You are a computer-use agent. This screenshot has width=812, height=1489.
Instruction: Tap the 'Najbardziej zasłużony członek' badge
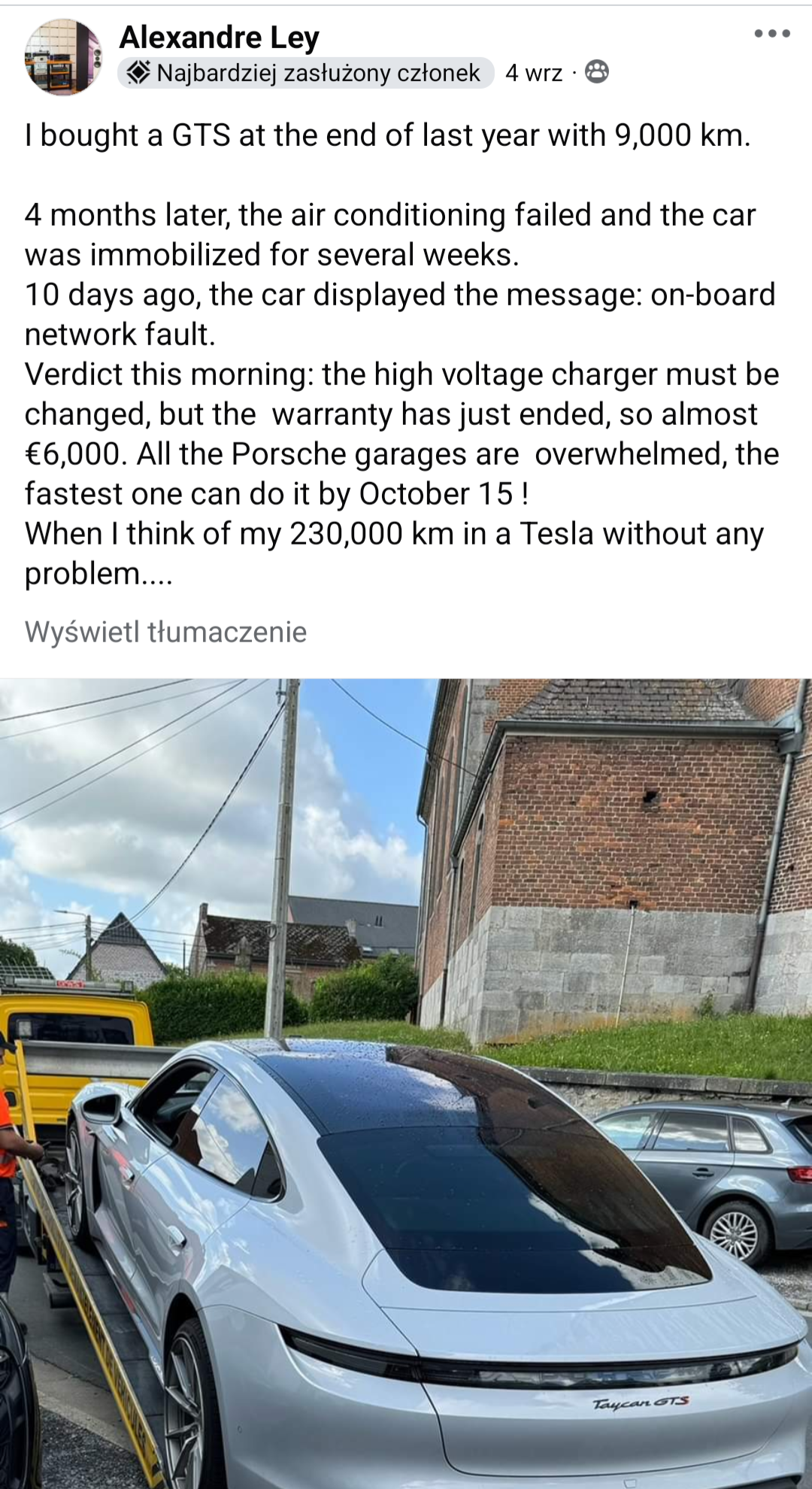click(305, 73)
